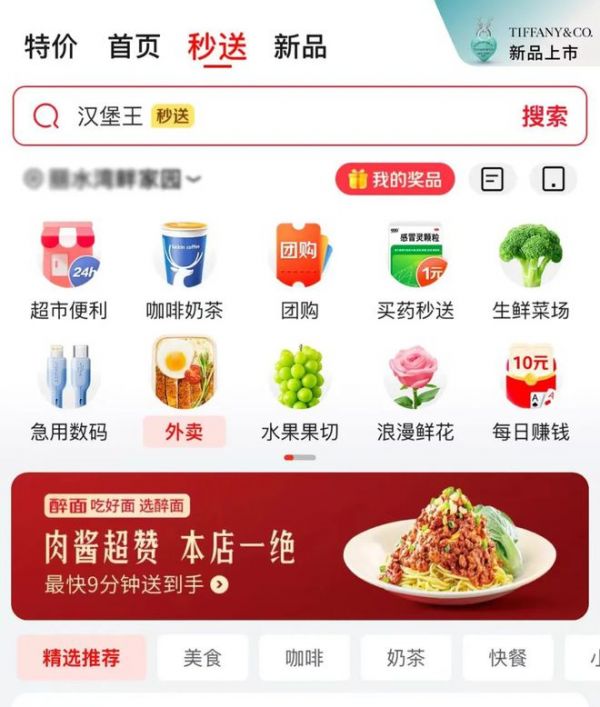Browse 生鲜菜场 fresh produce

531,270
